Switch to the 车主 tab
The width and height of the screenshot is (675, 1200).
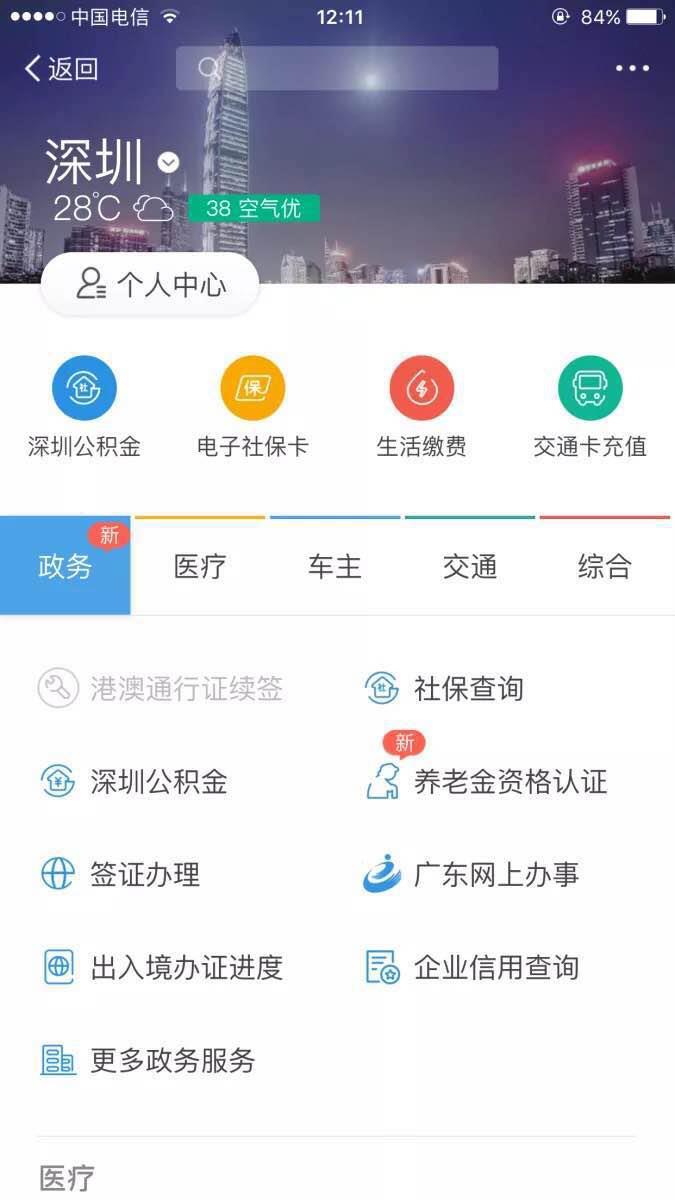tap(335, 567)
